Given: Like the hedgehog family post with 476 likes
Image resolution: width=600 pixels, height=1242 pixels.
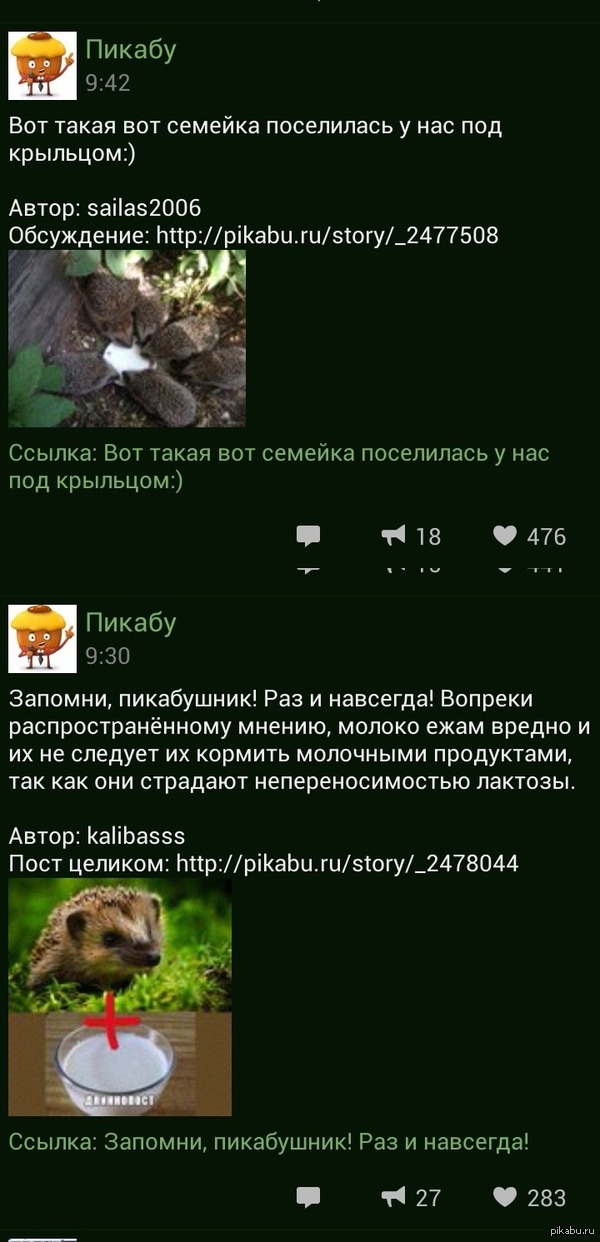Looking at the screenshot, I should 506,536.
